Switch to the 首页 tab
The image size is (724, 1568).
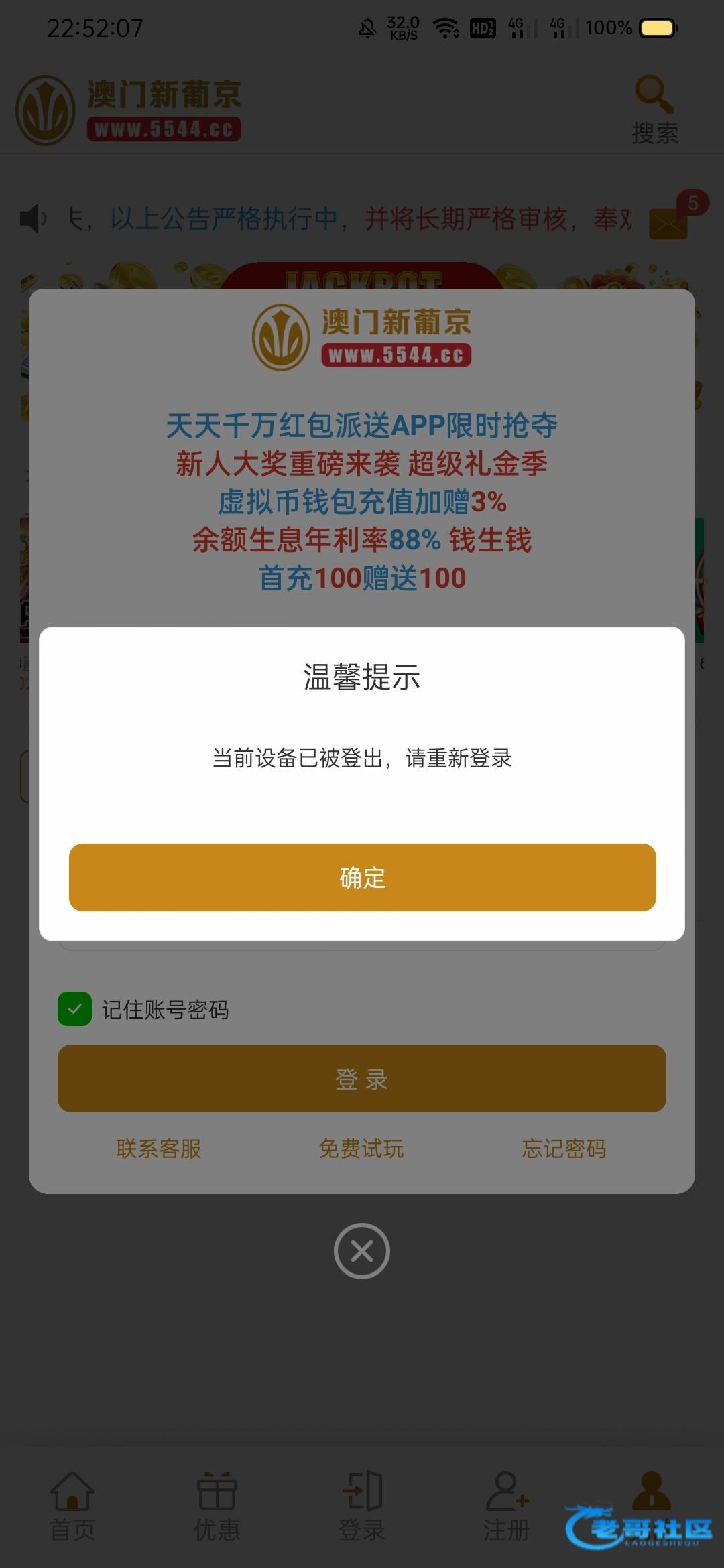click(x=72, y=1505)
